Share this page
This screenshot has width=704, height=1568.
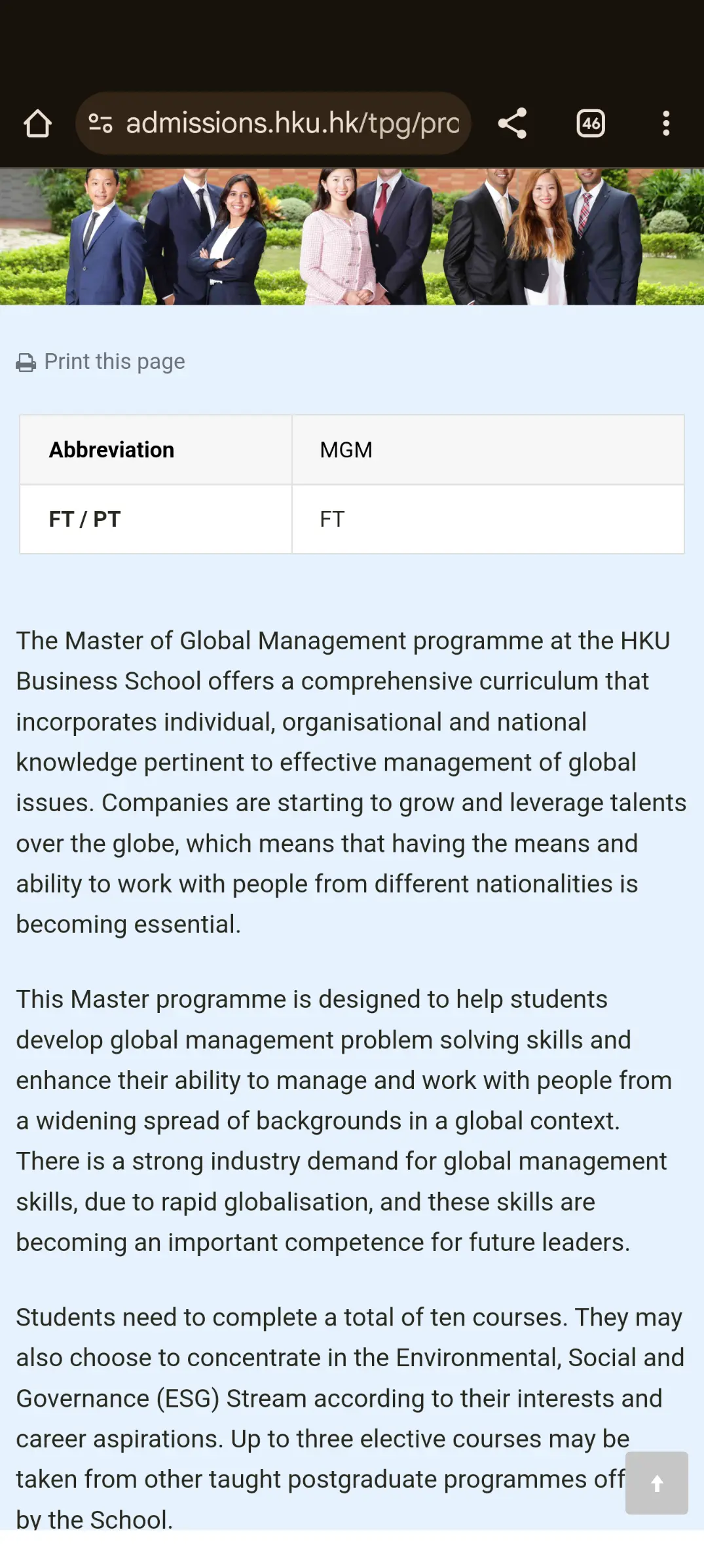pos(512,123)
